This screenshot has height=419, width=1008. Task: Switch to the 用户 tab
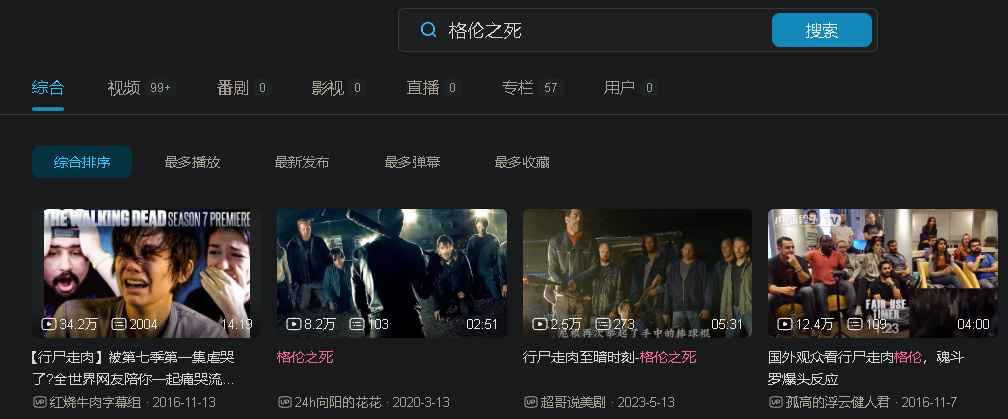pos(620,88)
